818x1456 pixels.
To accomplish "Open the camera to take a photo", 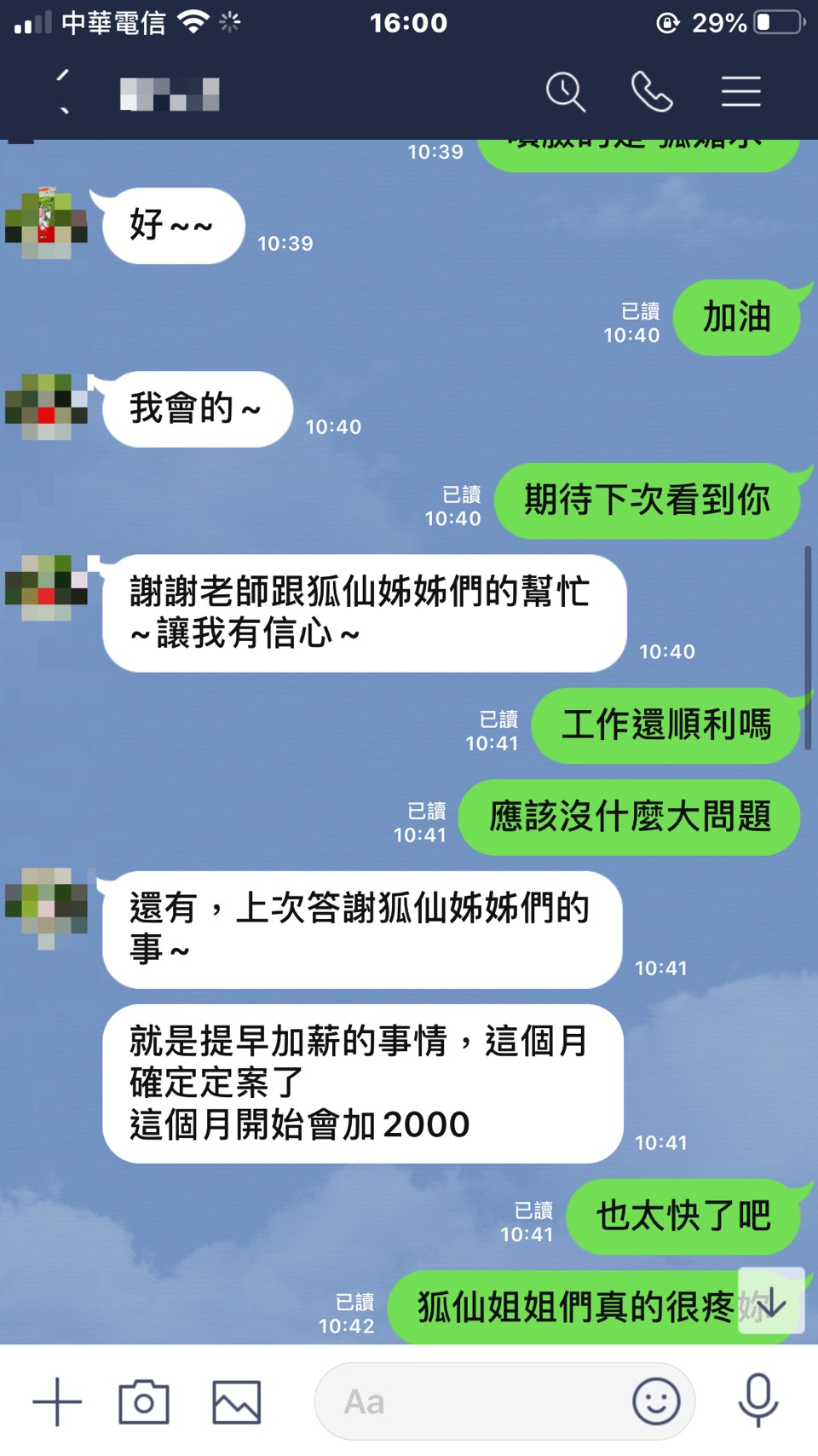I will click(144, 1401).
